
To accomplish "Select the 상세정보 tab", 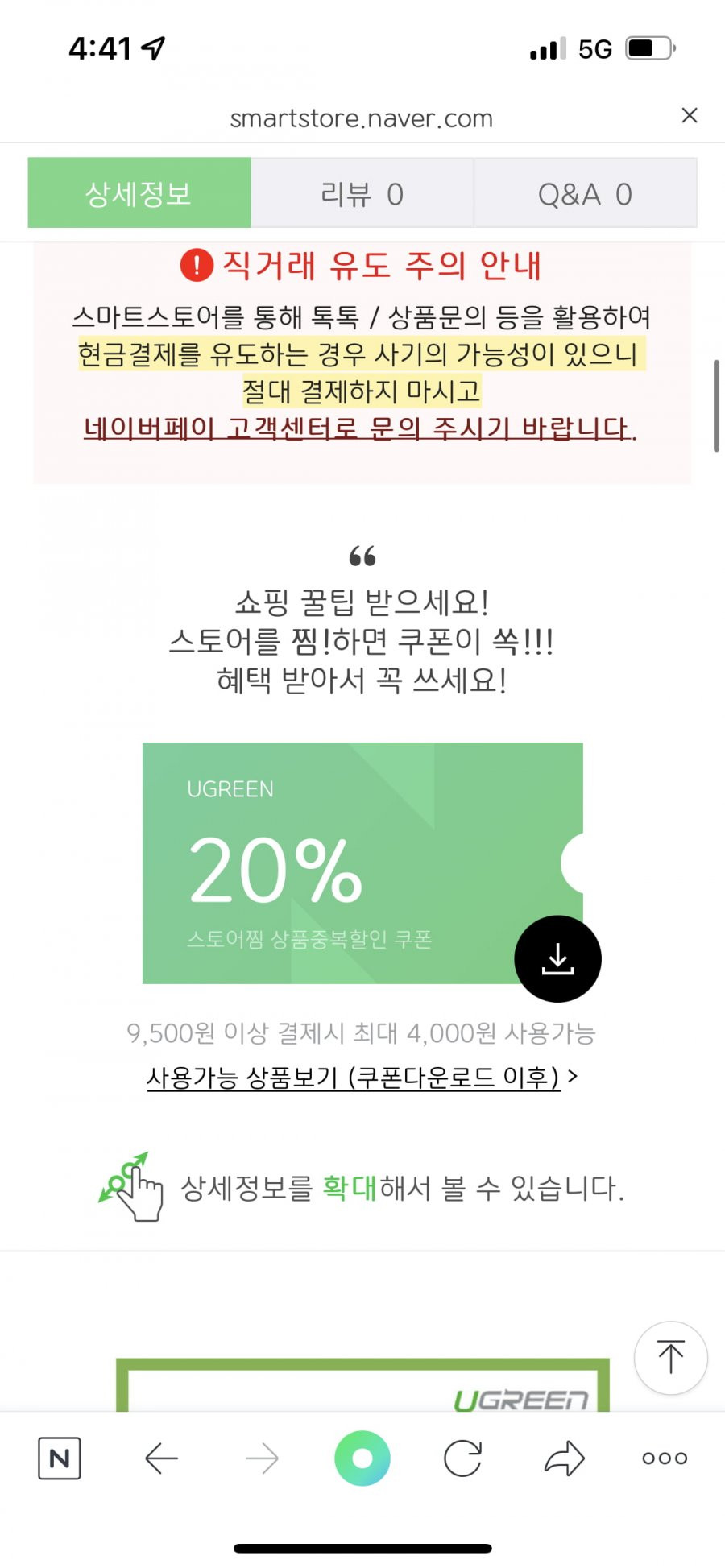I will [139, 193].
